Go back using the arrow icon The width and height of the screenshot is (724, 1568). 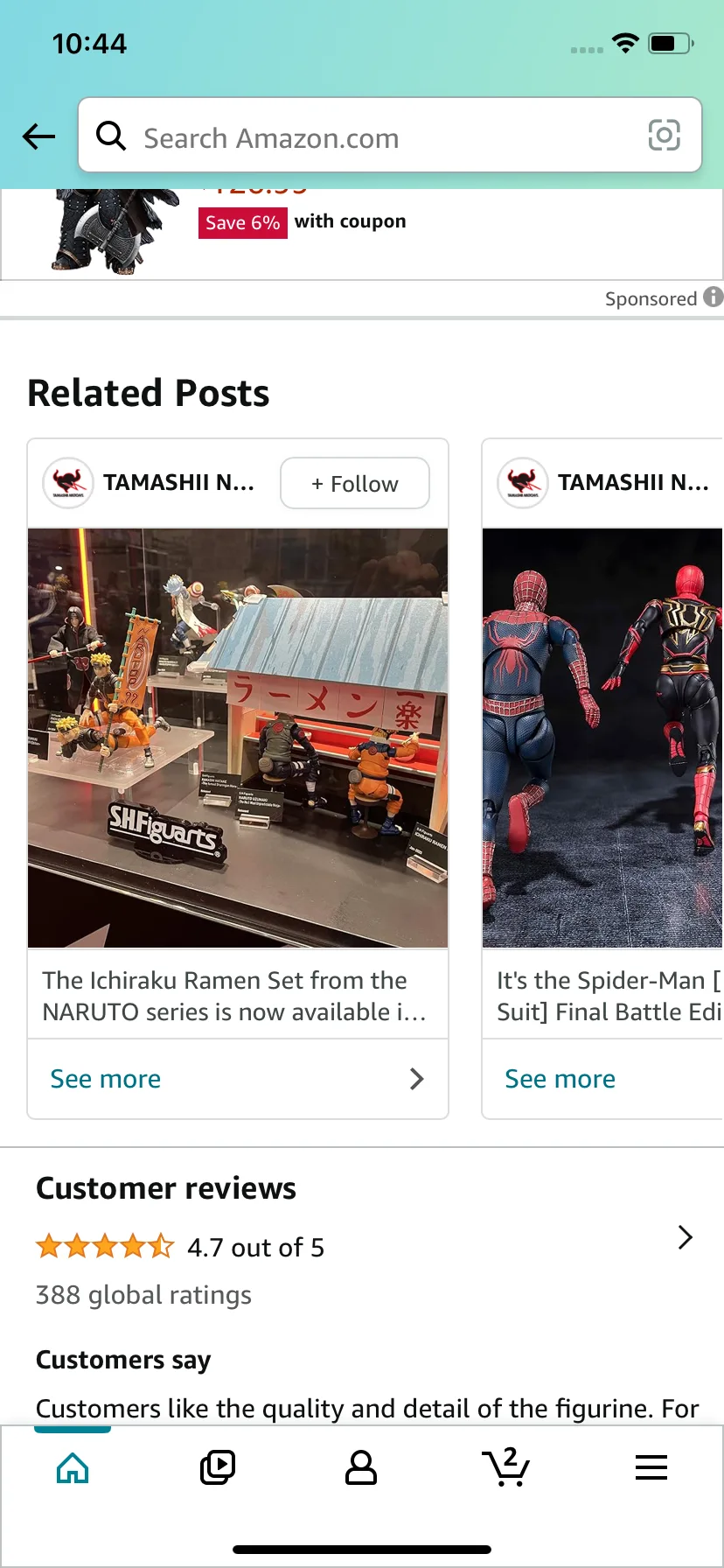[x=38, y=136]
